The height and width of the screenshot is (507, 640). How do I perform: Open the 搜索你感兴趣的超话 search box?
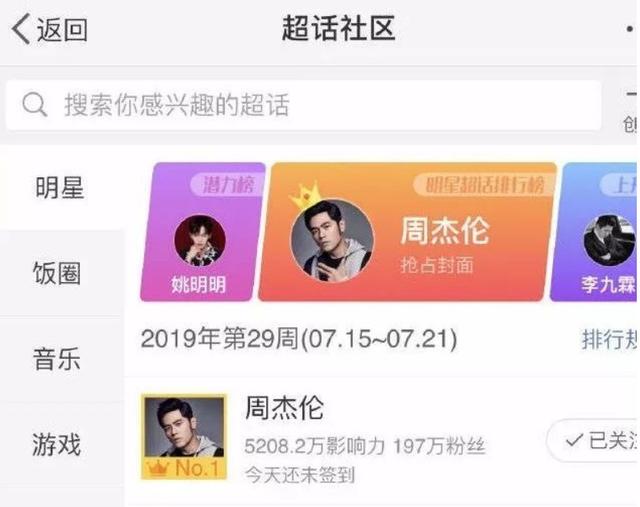point(302,105)
